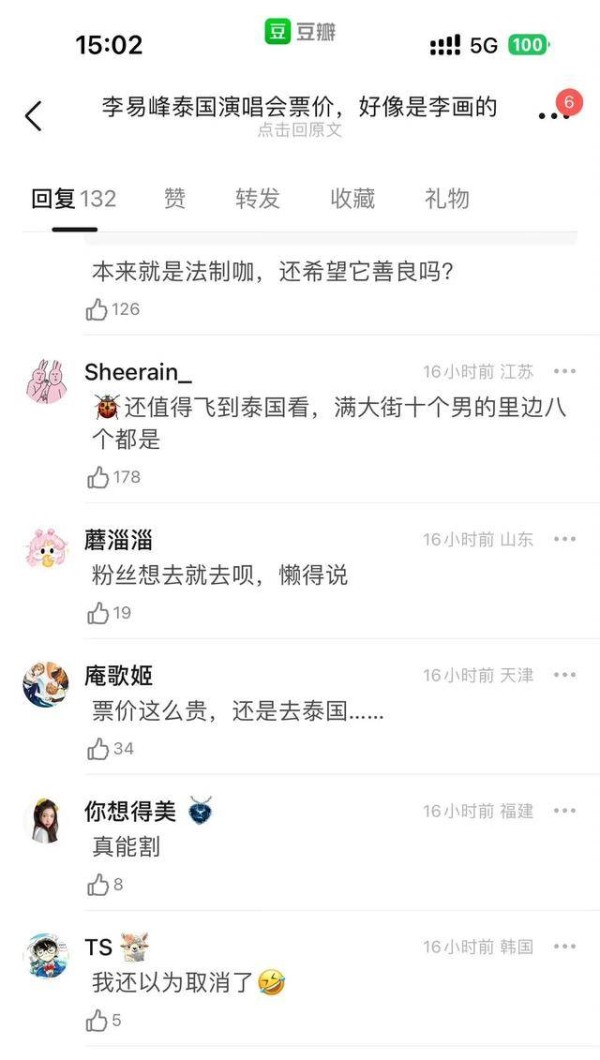The image size is (600, 1060).
Task: Open the top-right overflow menu
Action: coord(554,115)
